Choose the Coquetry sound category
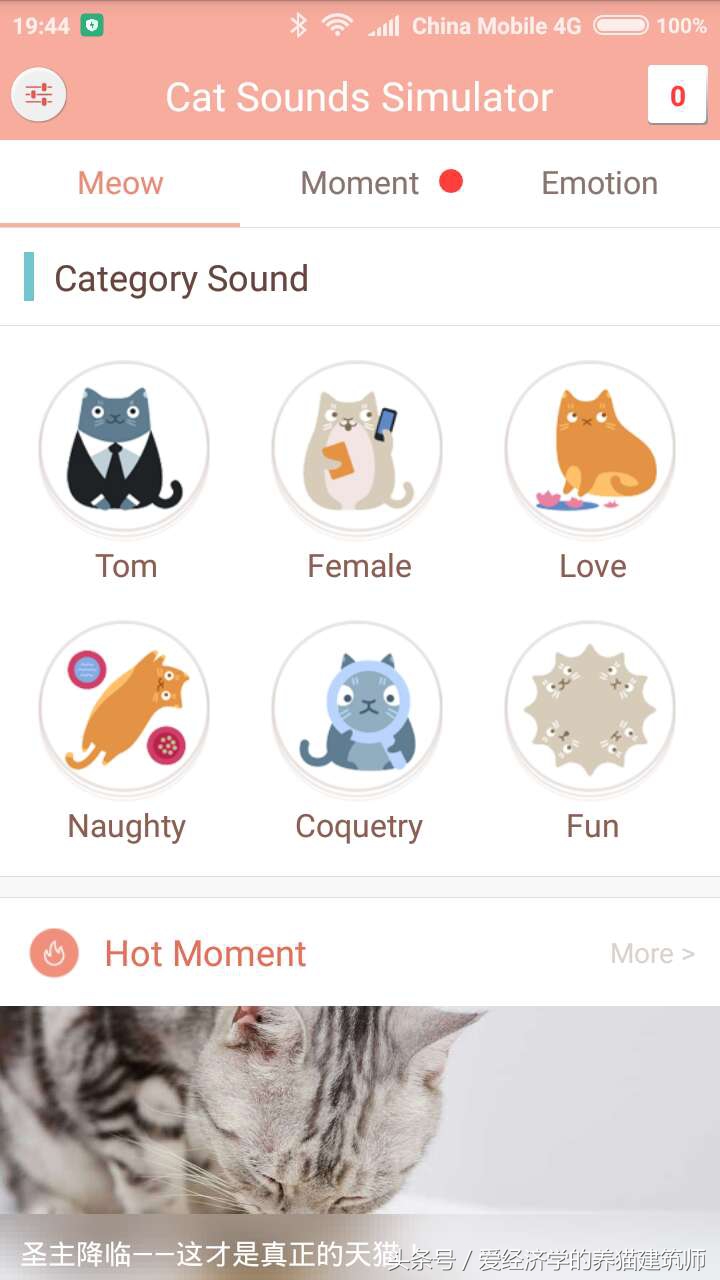Screen dimensions: 720x1280 [x=358, y=707]
